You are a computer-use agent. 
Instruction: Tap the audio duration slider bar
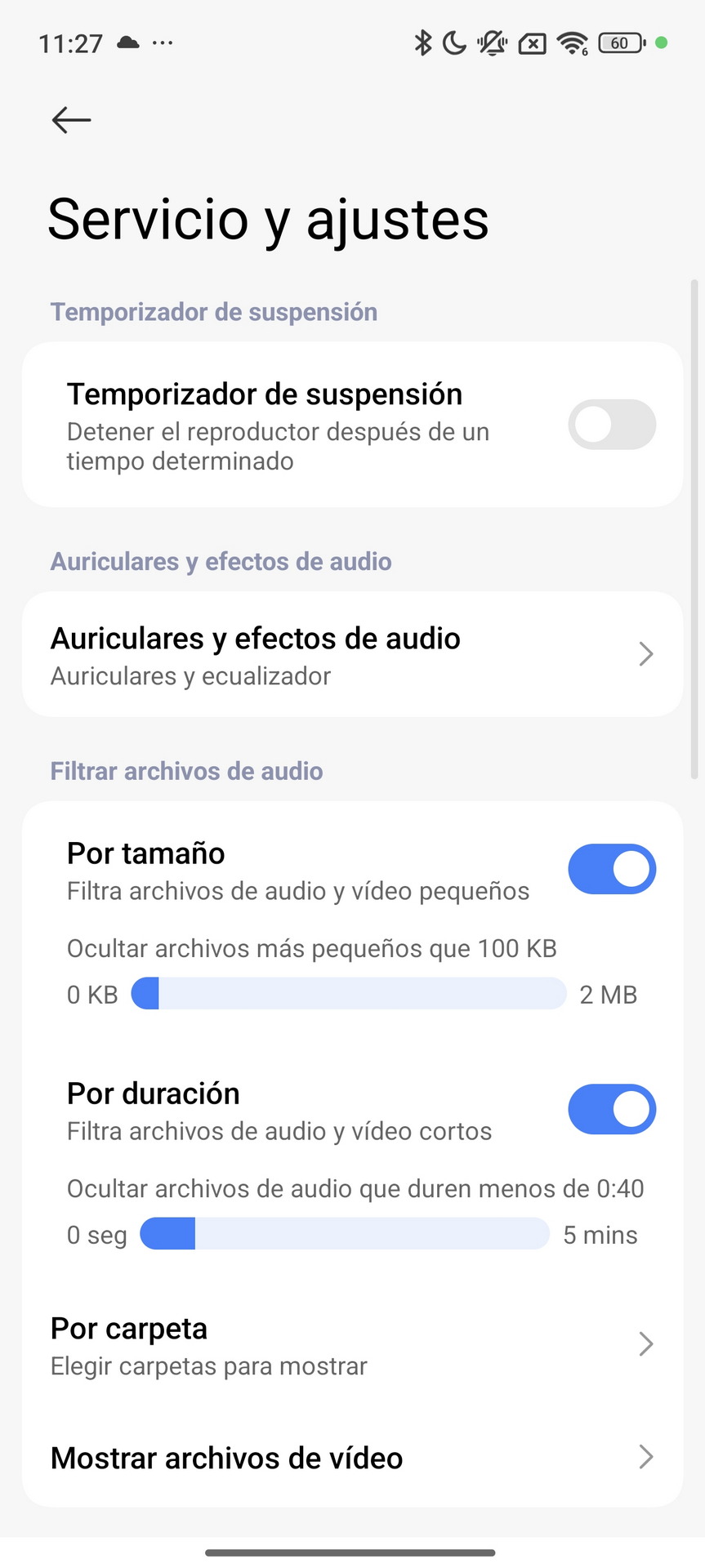345,1234
